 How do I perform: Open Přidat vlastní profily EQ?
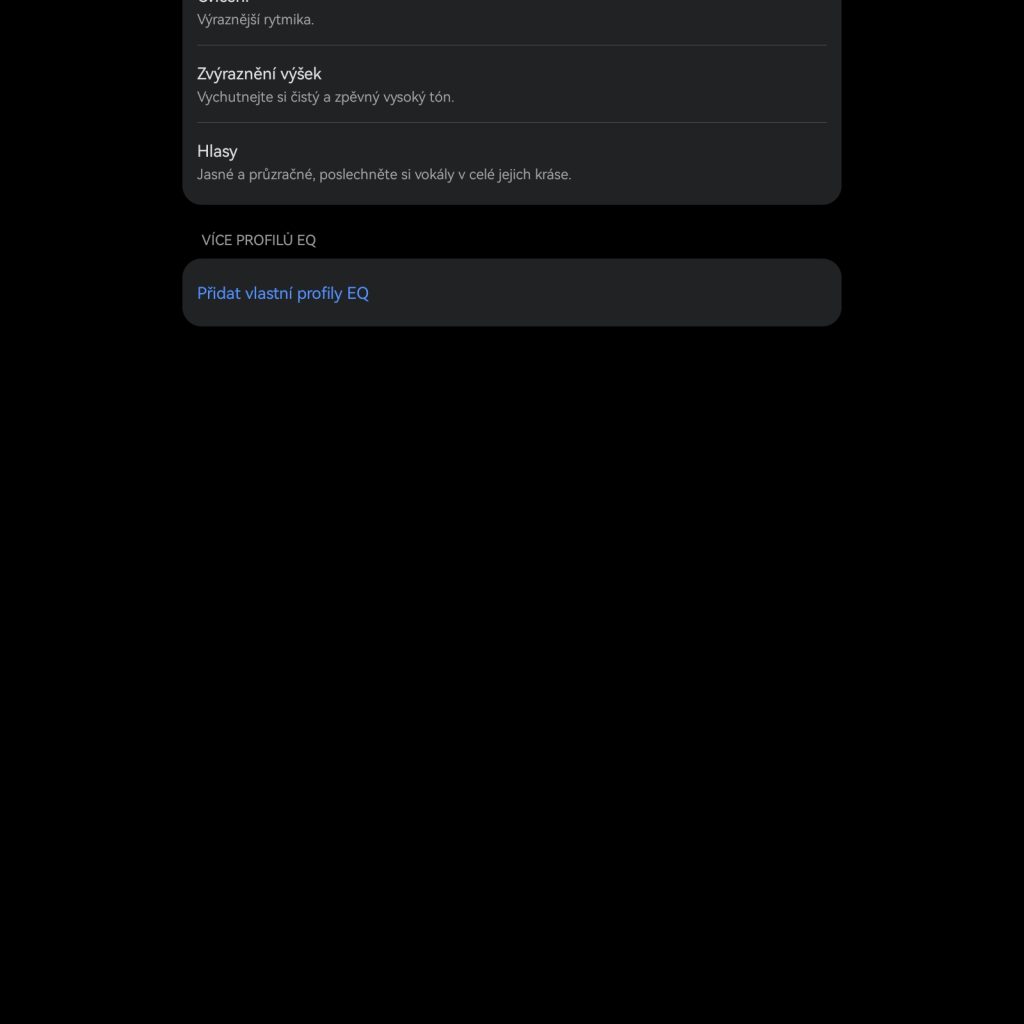coord(283,293)
